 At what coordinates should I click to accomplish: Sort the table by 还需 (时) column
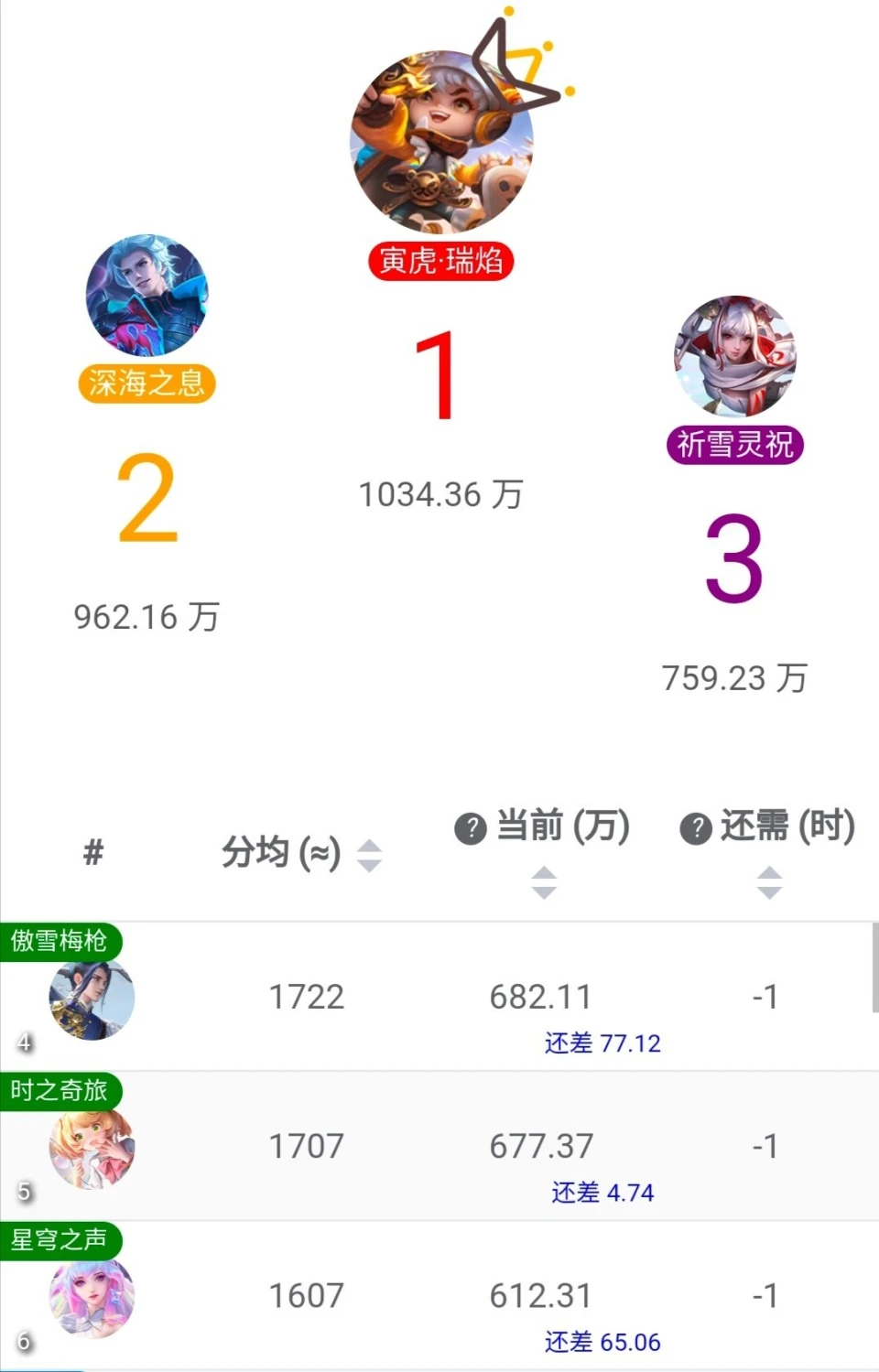pyautogui.click(x=769, y=882)
